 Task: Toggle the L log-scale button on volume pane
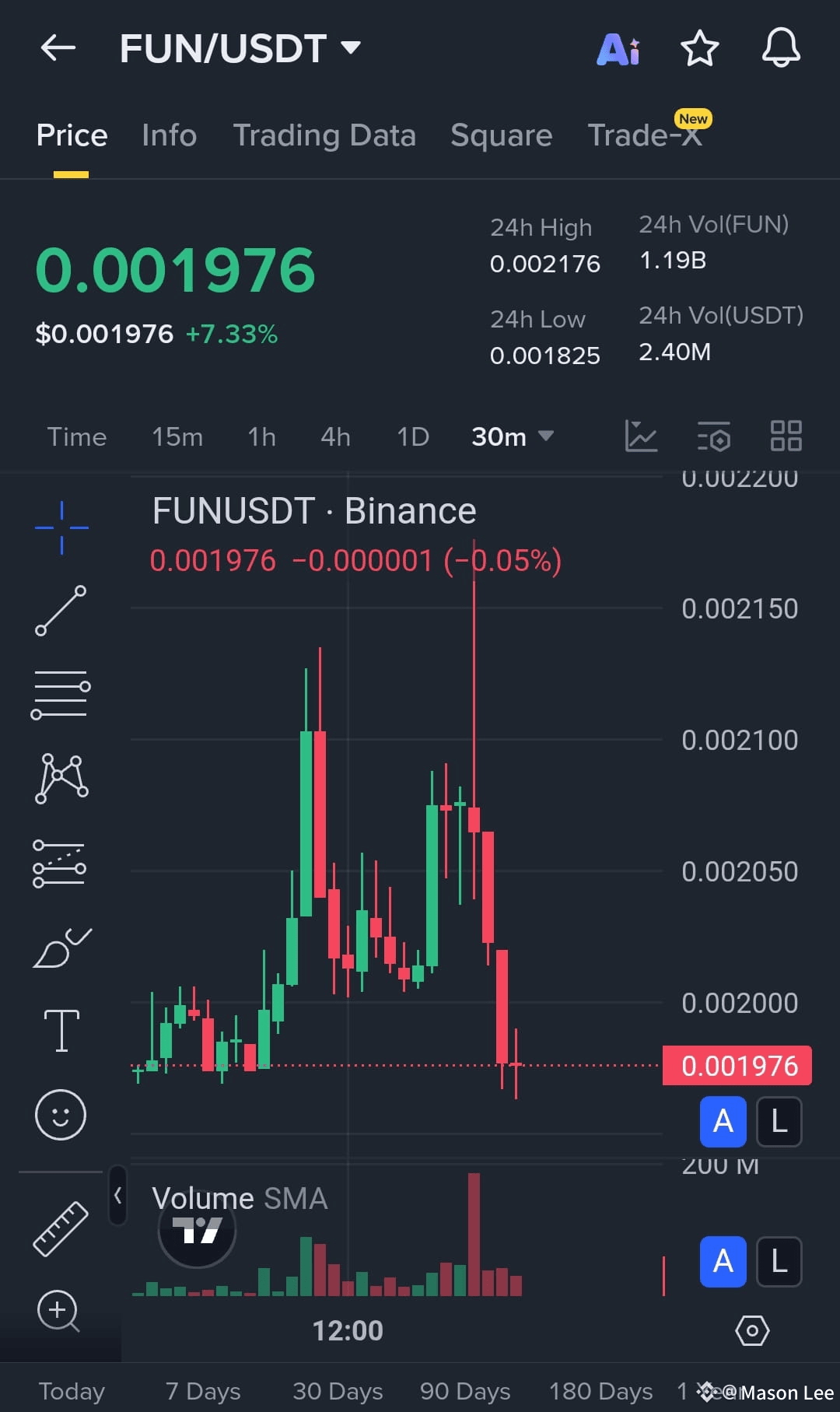(779, 1262)
